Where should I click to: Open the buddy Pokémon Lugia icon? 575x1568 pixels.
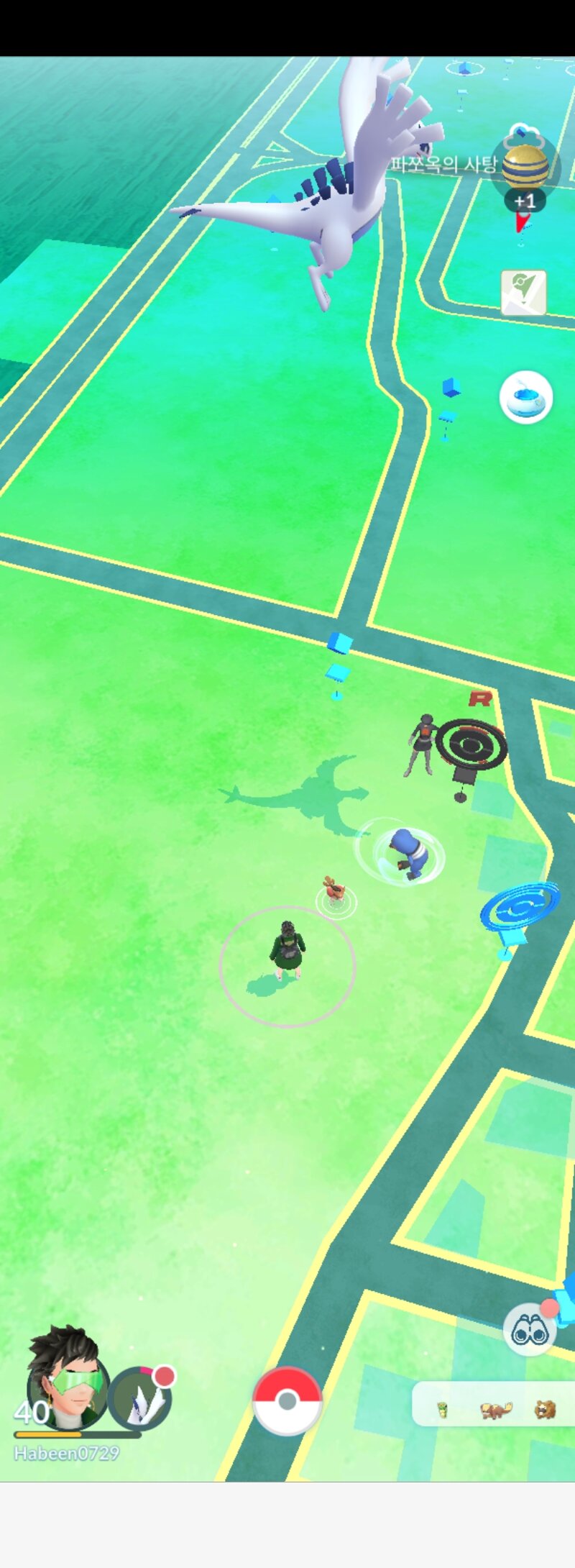[142, 1399]
